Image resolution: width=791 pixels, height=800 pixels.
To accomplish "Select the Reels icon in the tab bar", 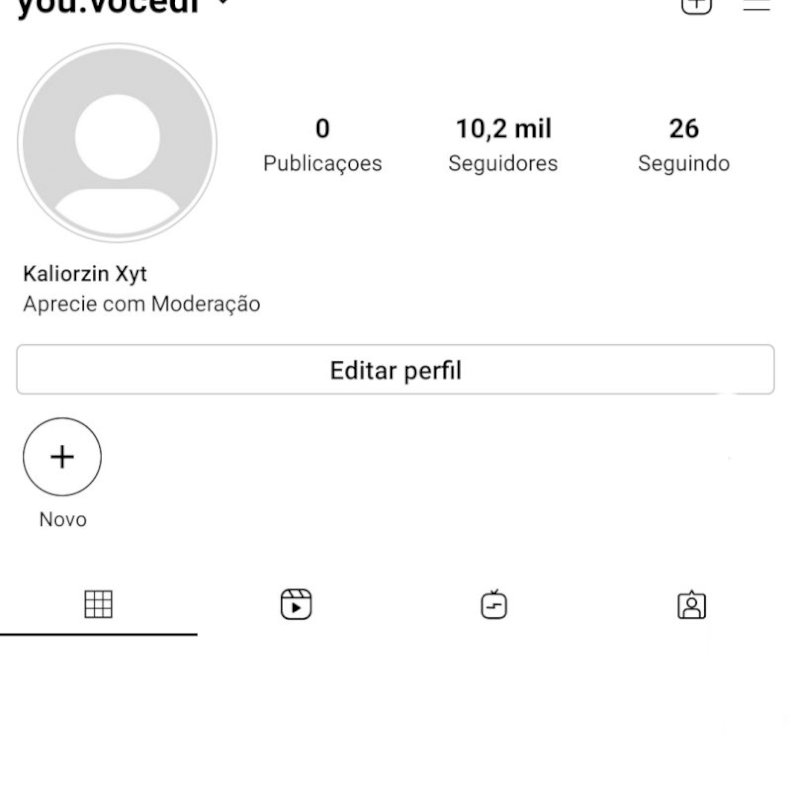I will point(296,604).
